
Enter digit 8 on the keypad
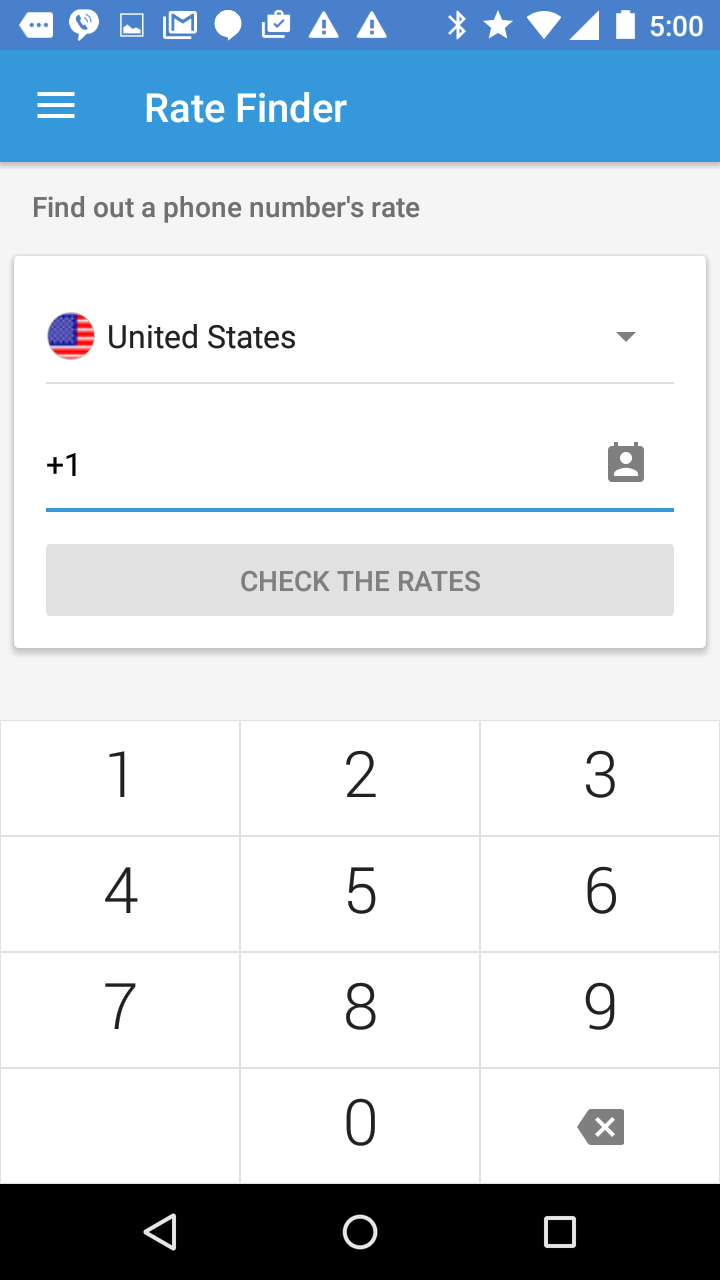pos(360,1009)
